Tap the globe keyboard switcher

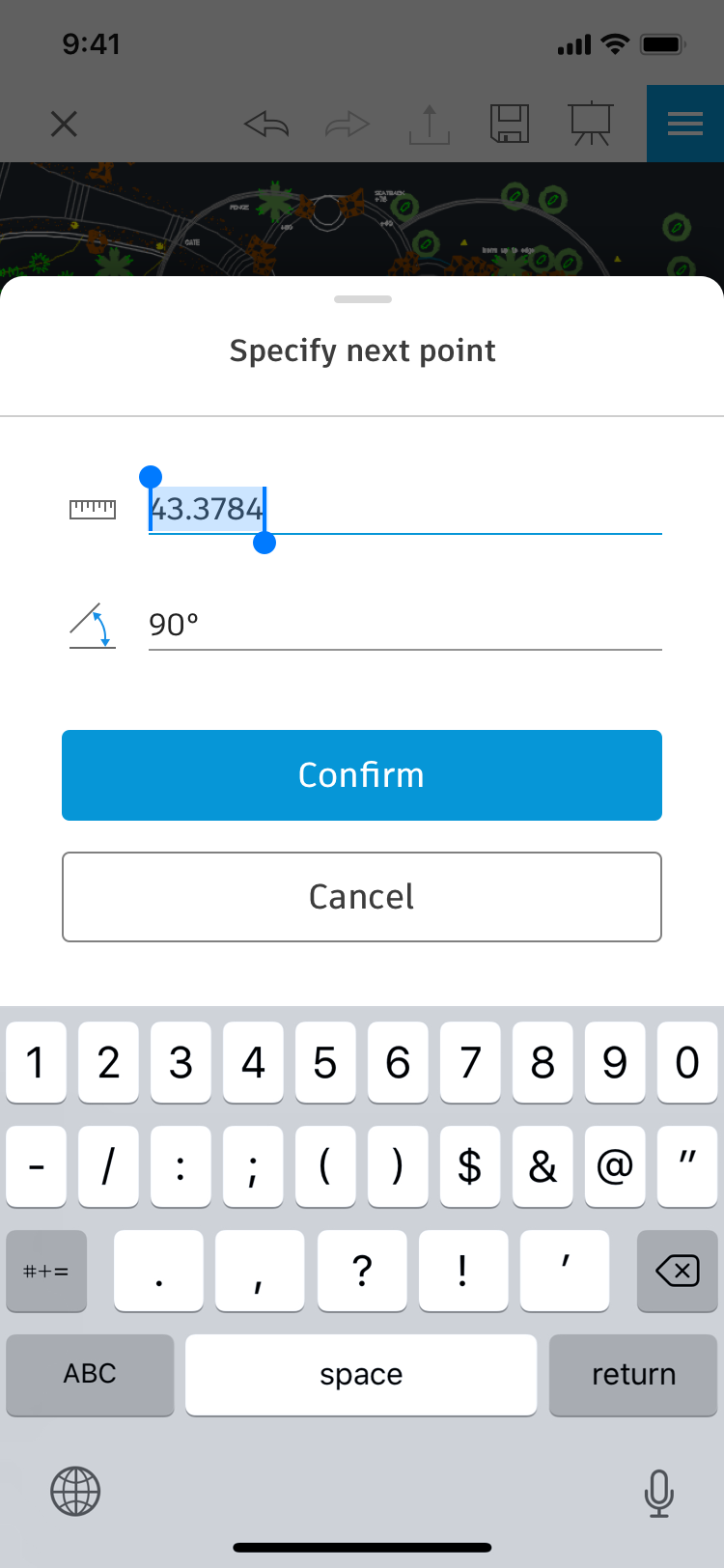click(x=75, y=1492)
